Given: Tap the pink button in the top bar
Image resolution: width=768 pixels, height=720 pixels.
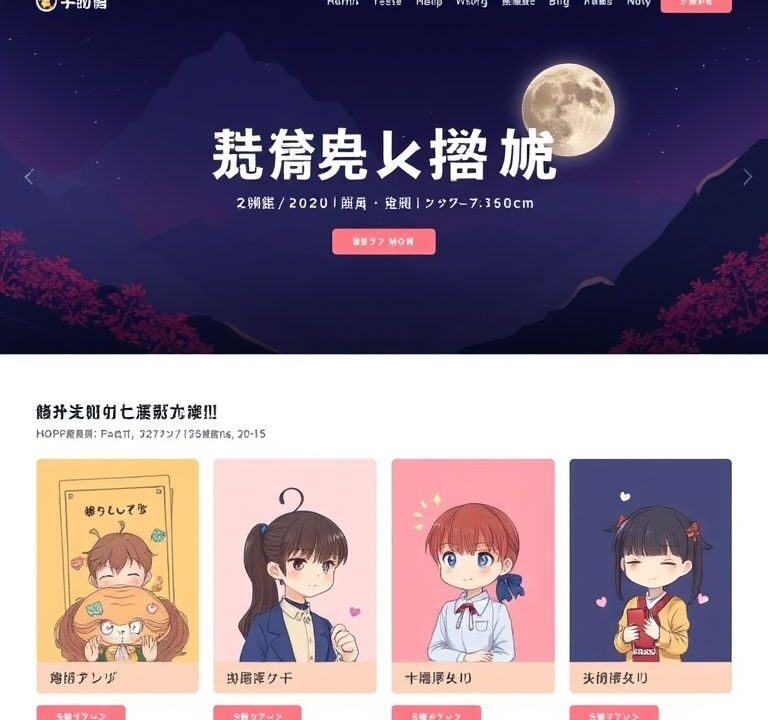Looking at the screenshot, I should coord(696,4).
